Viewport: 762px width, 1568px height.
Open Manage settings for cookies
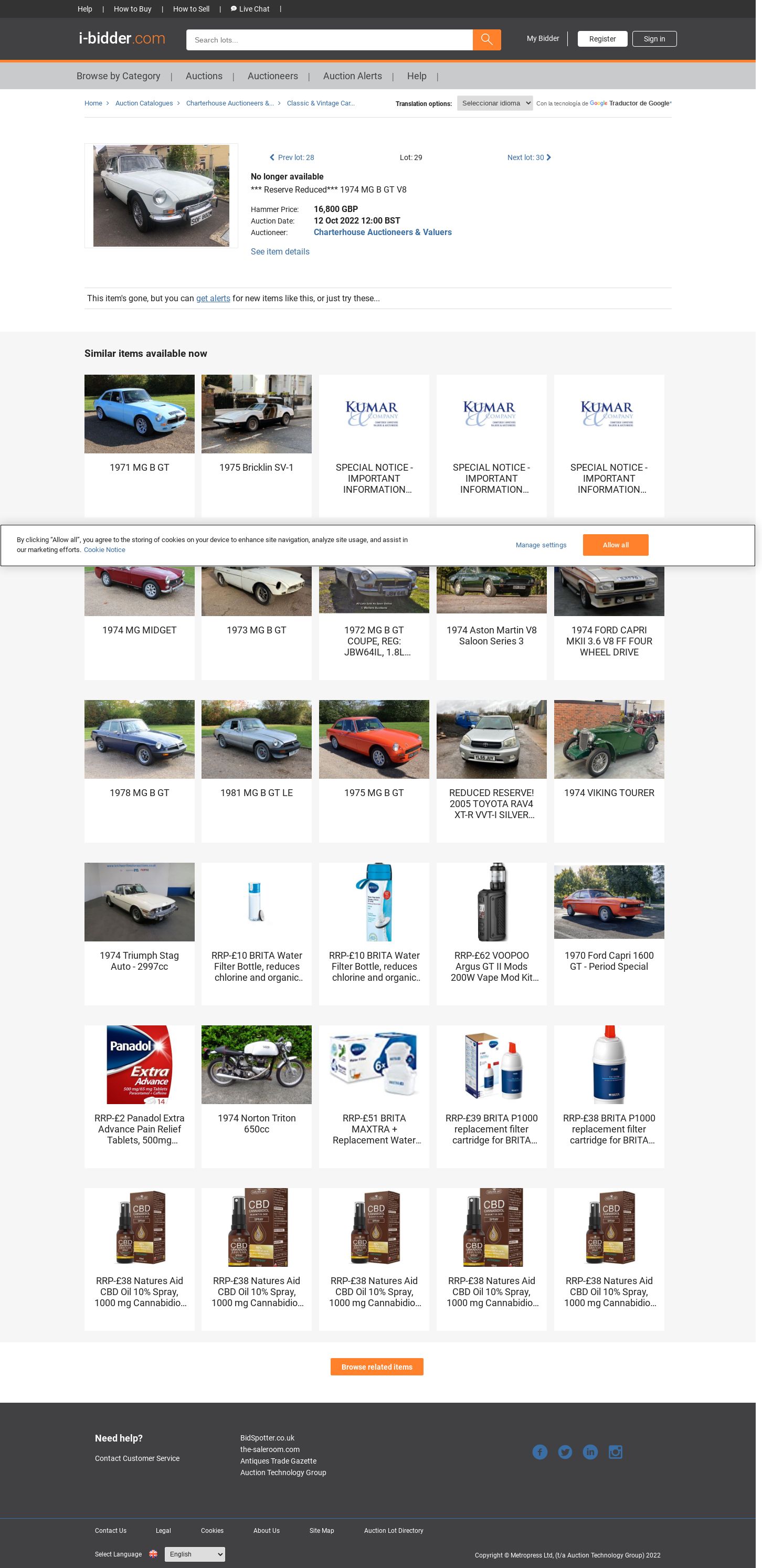tap(541, 545)
